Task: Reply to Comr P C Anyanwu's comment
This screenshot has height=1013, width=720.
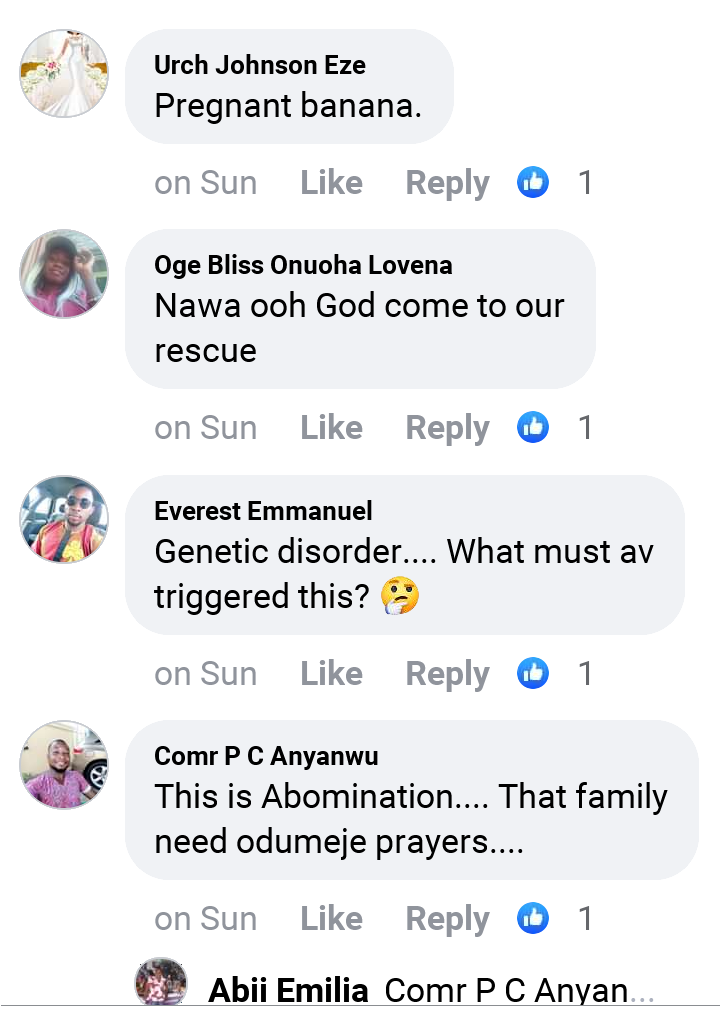Action: click(447, 919)
